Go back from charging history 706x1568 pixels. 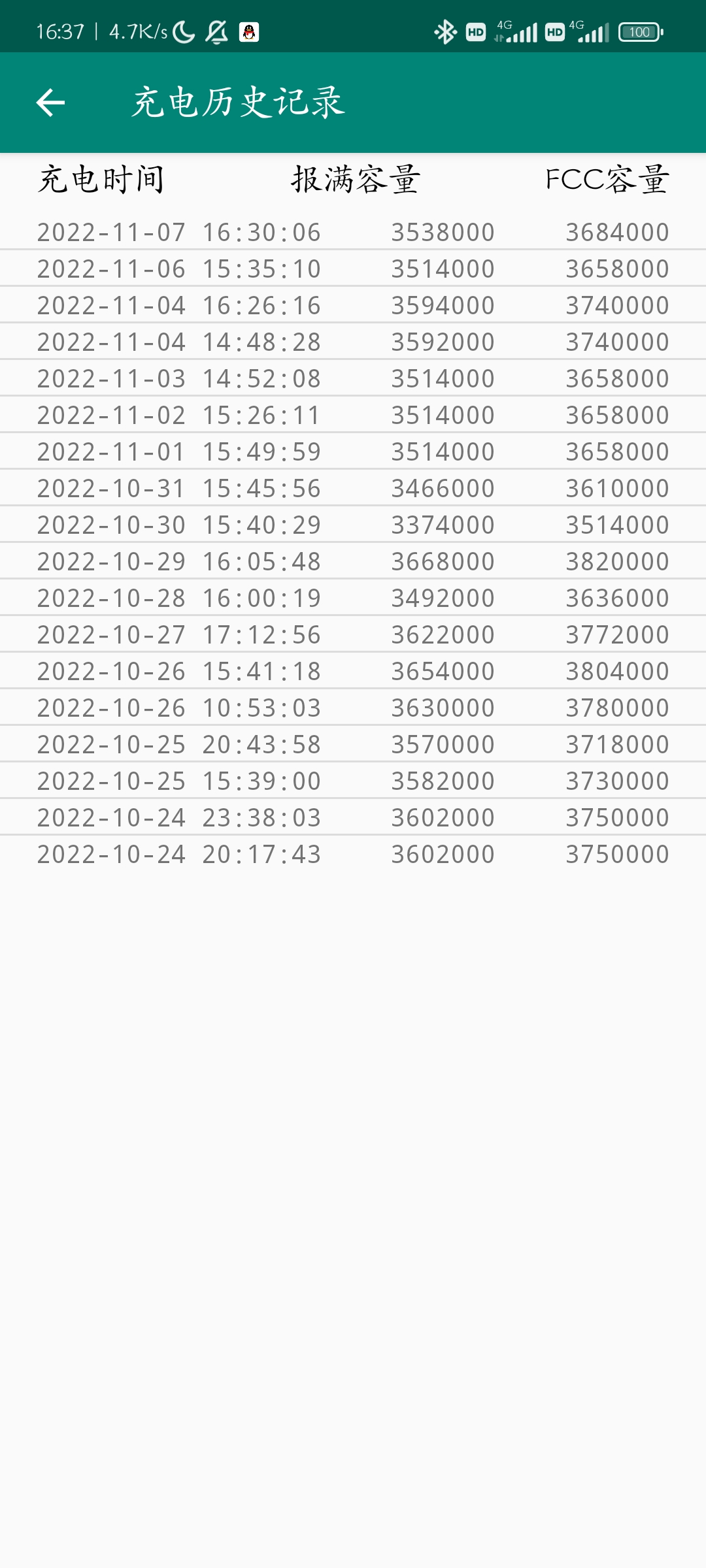[x=50, y=103]
